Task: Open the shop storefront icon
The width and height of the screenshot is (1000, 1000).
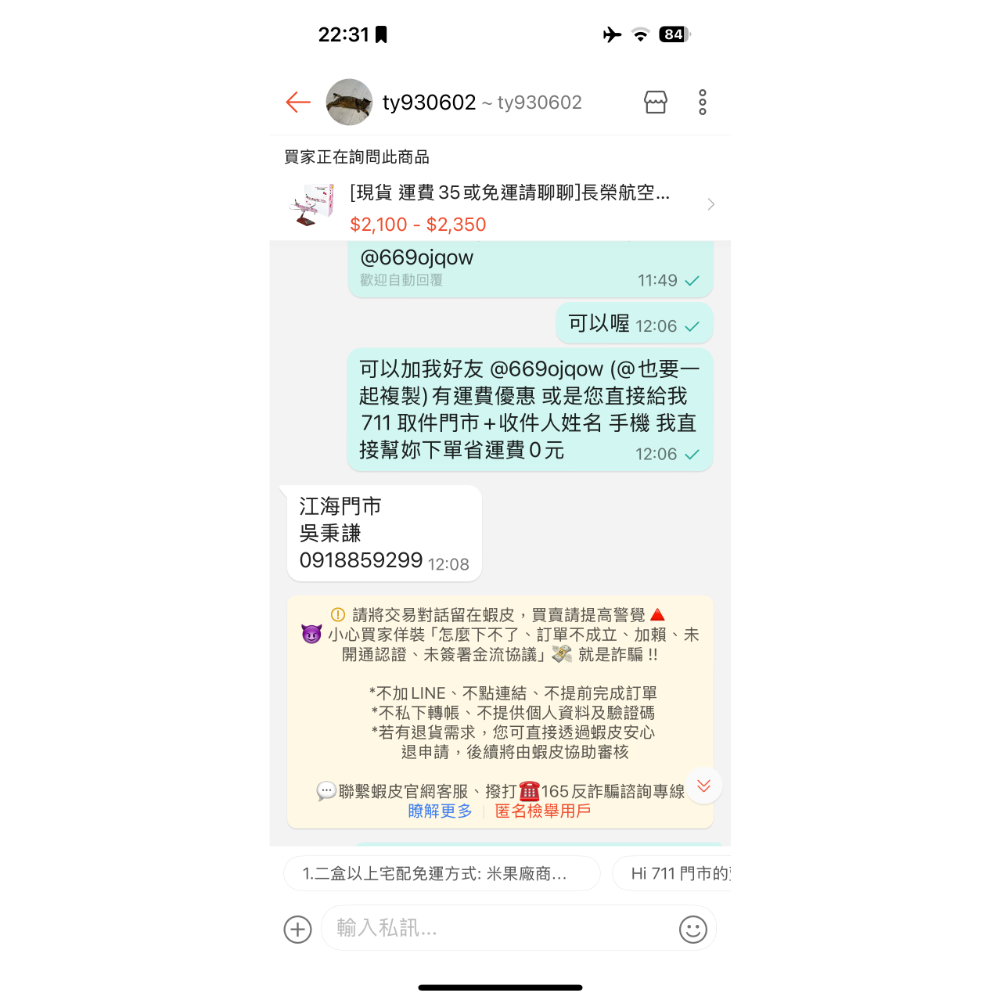Action: click(x=655, y=102)
